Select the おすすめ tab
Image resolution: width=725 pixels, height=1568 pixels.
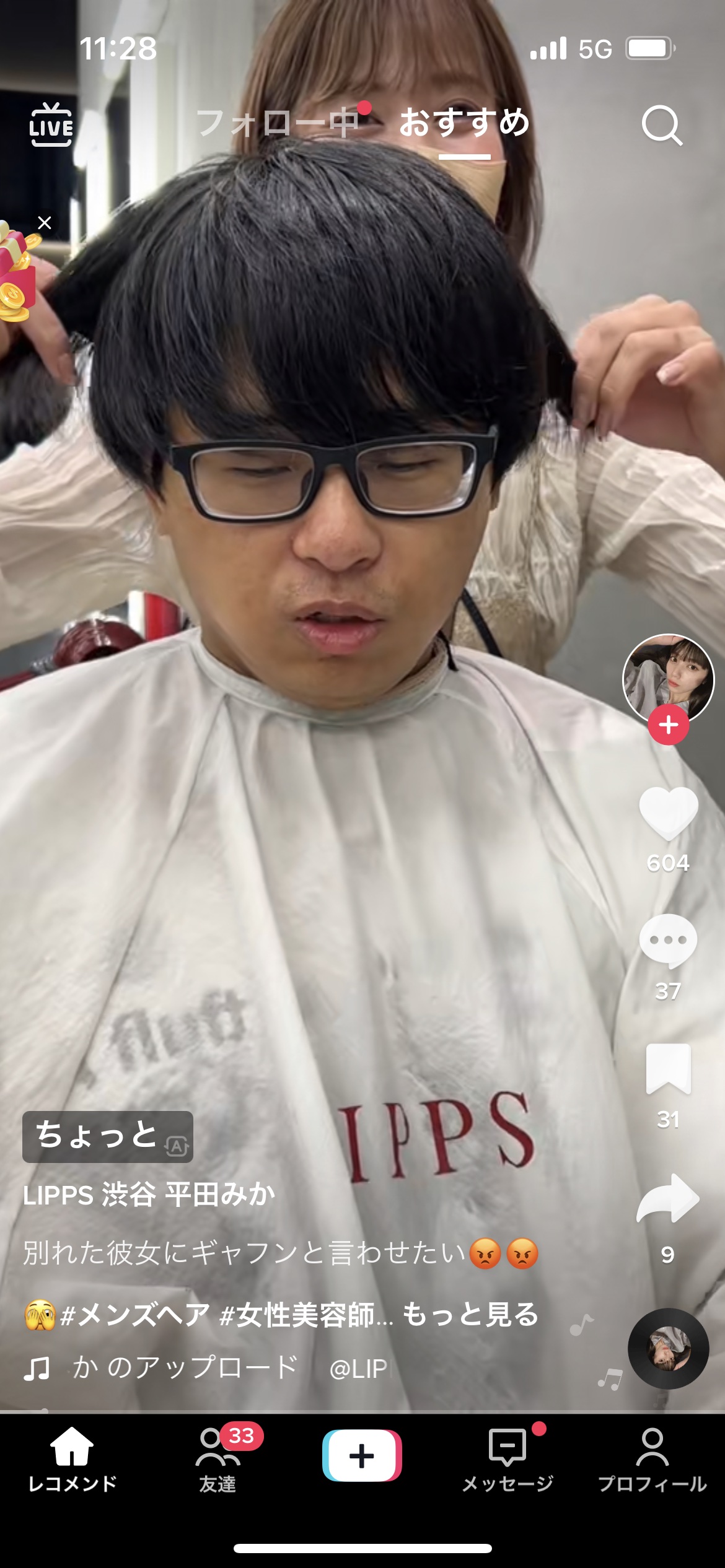click(465, 123)
